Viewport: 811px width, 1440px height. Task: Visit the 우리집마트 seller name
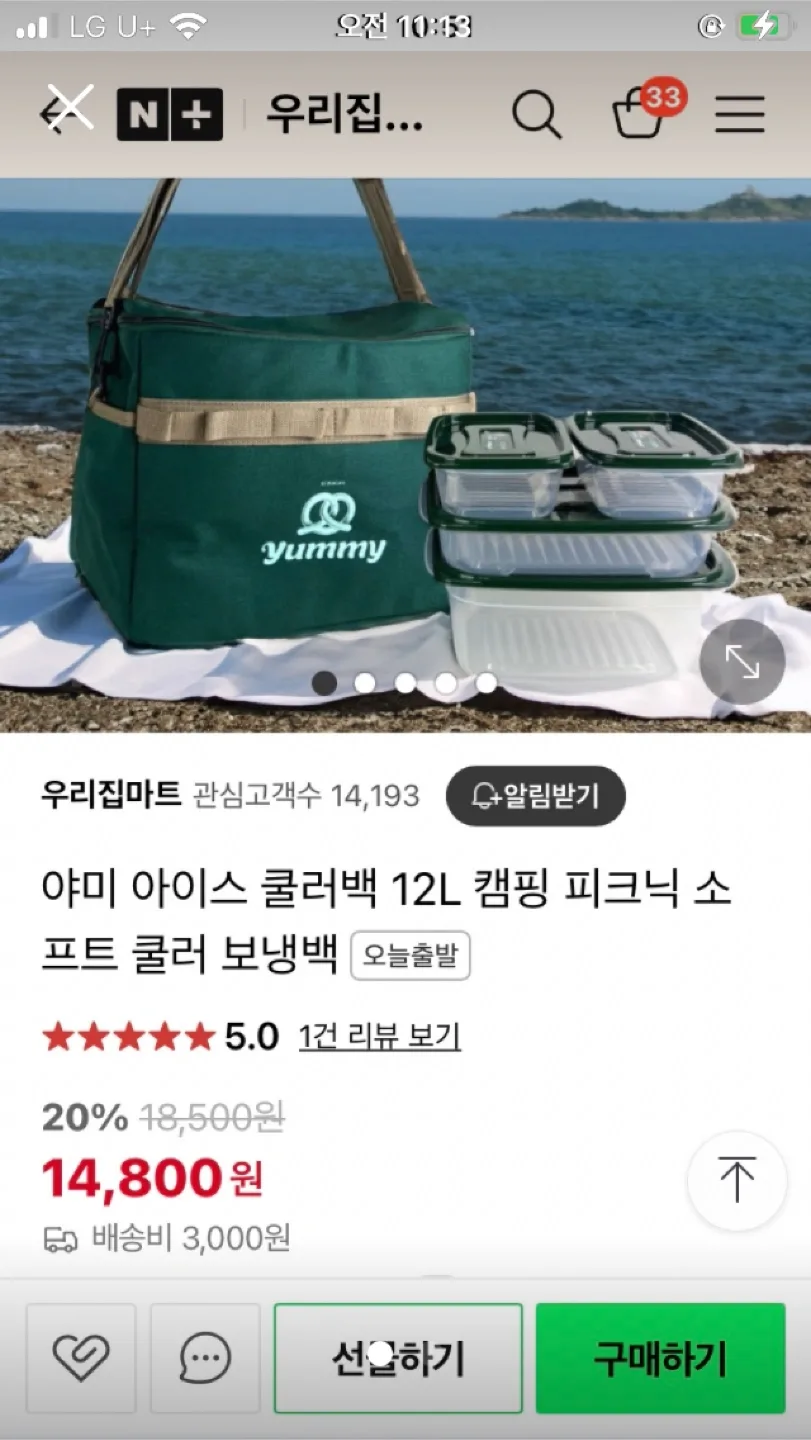coord(110,796)
